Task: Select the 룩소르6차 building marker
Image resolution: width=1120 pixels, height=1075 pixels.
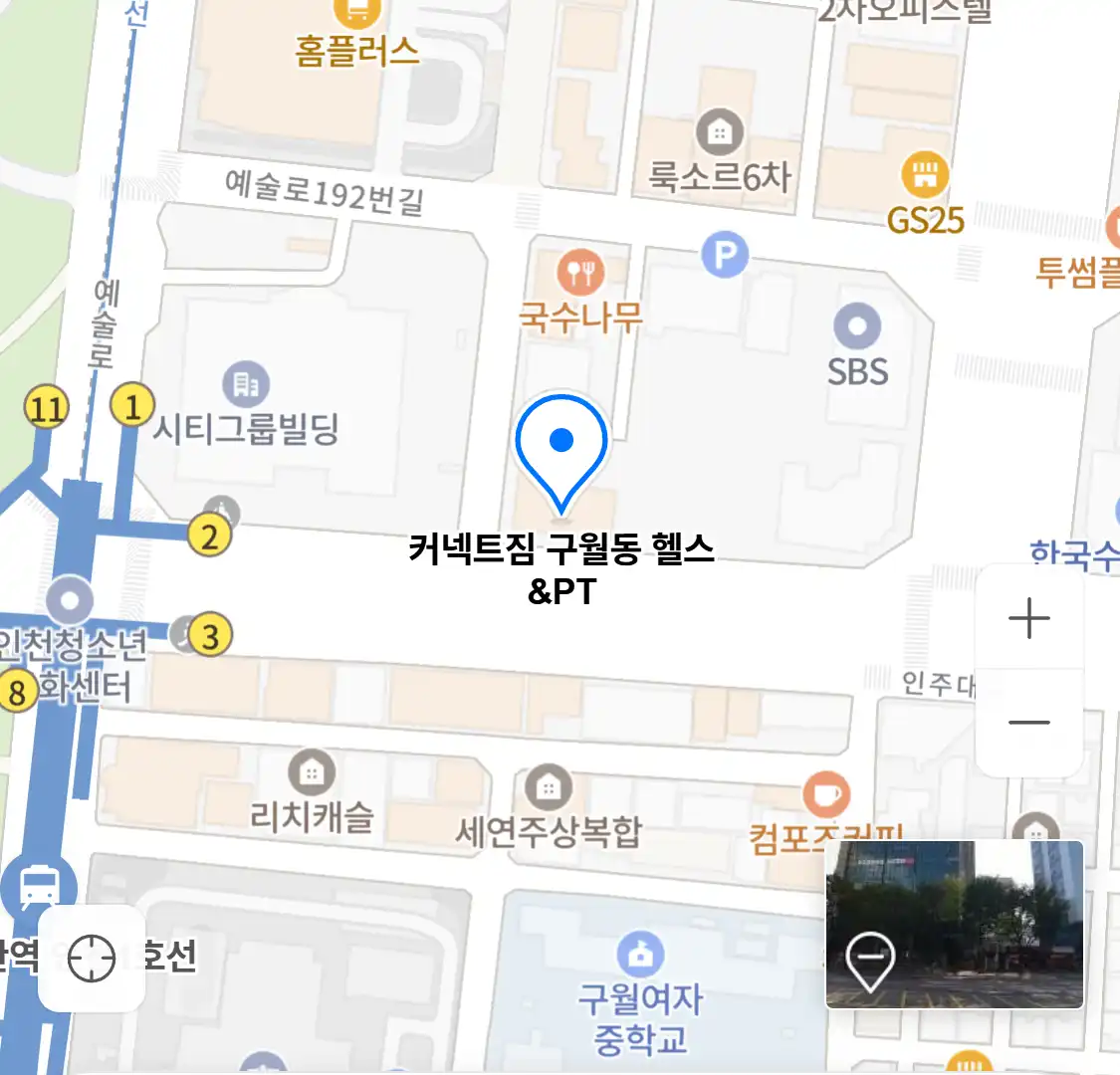Action: (x=719, y=131)
